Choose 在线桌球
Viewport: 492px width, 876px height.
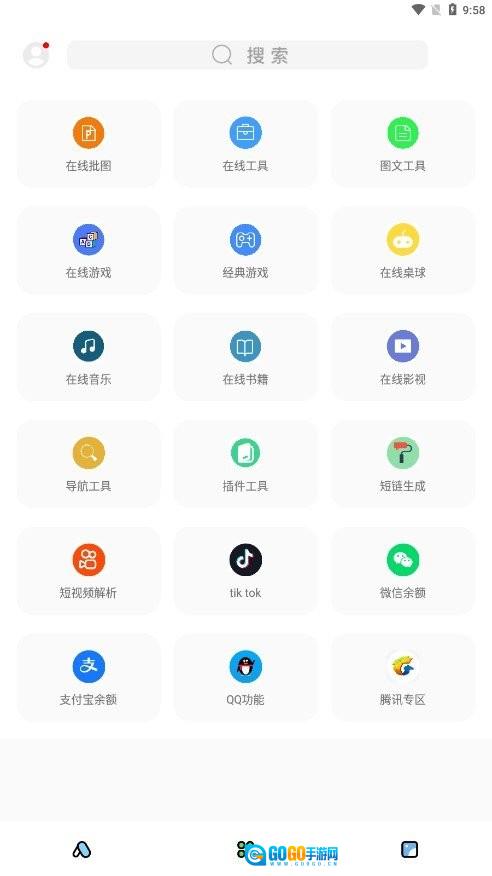pyautogui.click(x=403, y=250)
